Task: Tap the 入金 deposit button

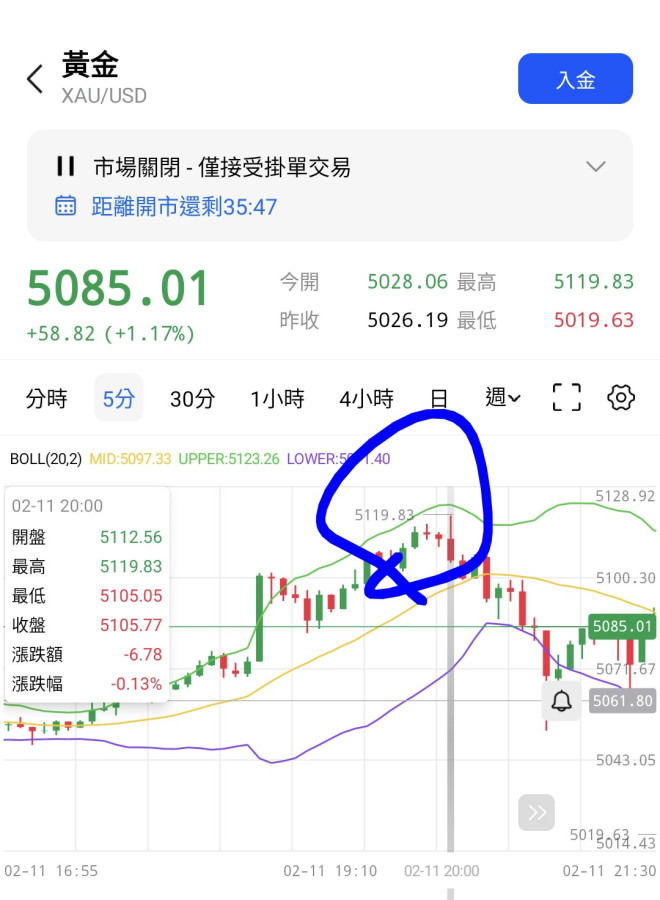Action: tap(575, 79)
